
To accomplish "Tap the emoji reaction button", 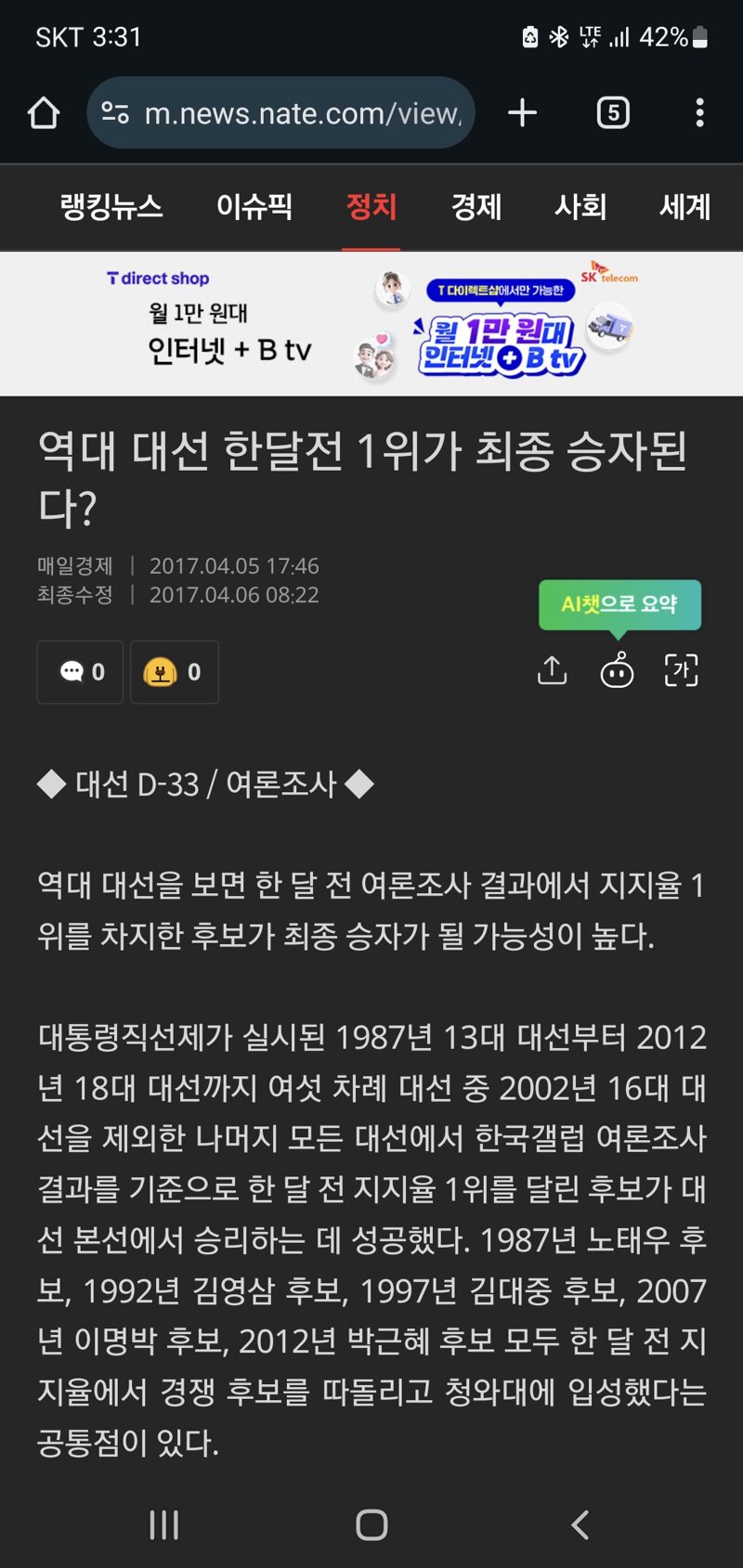I will tap(175, 672).
